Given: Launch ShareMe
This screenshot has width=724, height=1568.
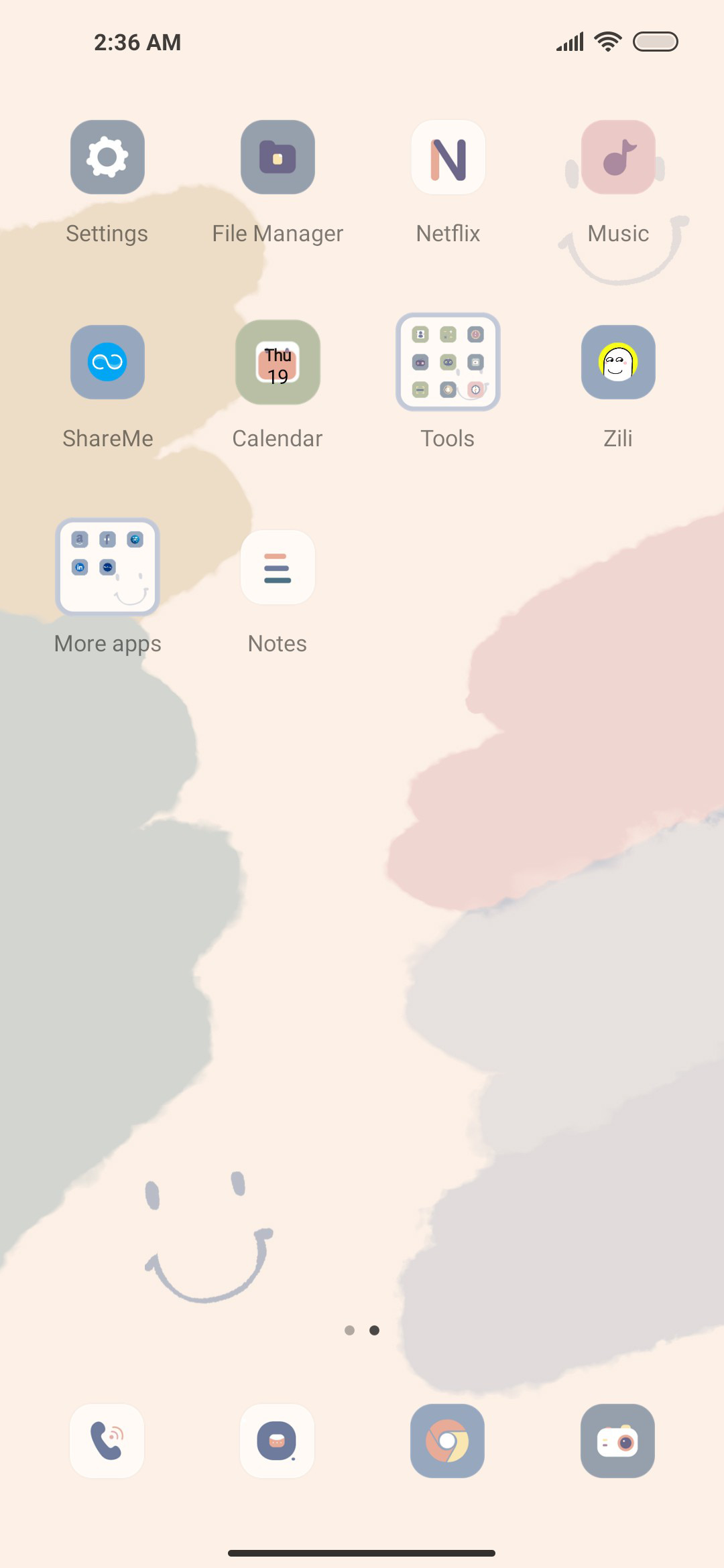Looking at the screenshot, I should (107, 363).
